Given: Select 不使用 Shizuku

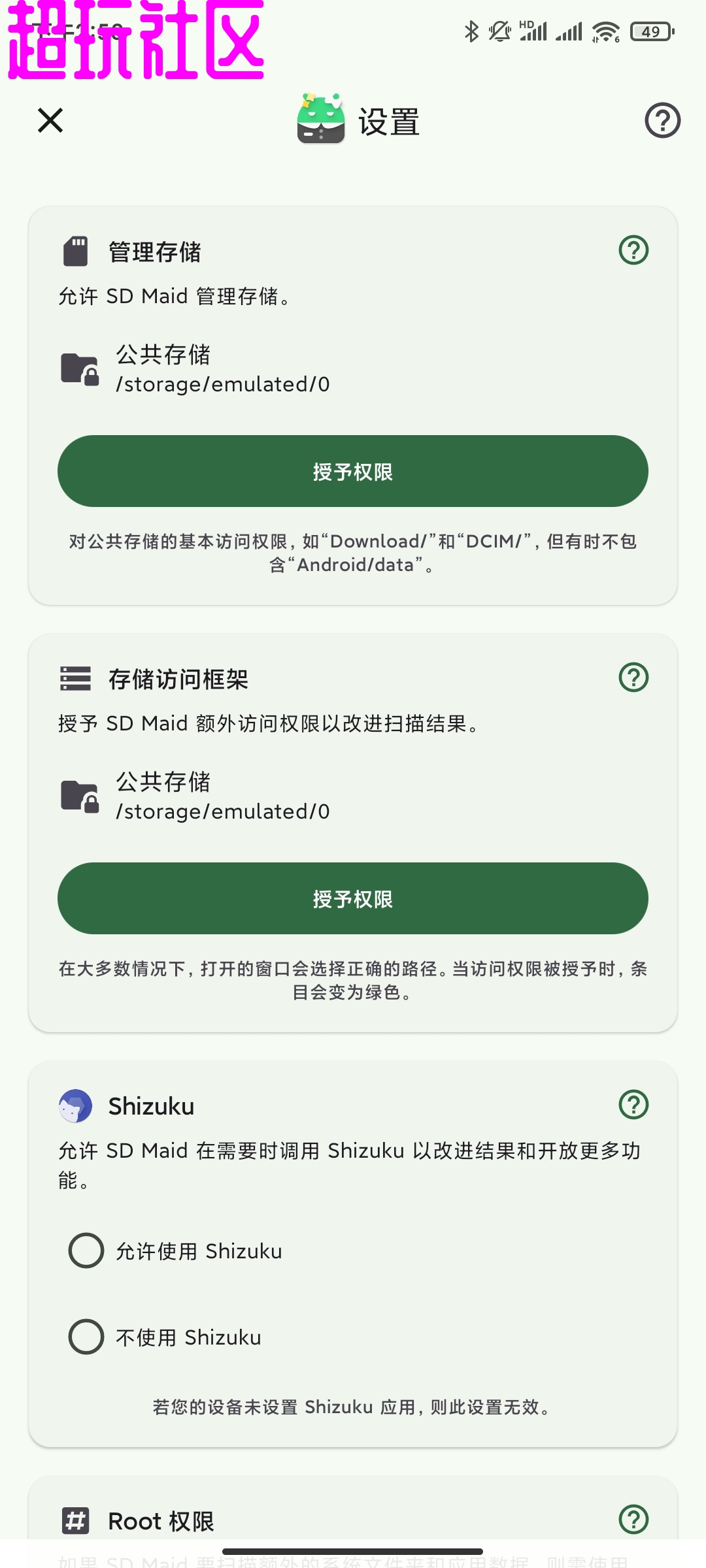Looking at the screenshot, I should 86,1337.
